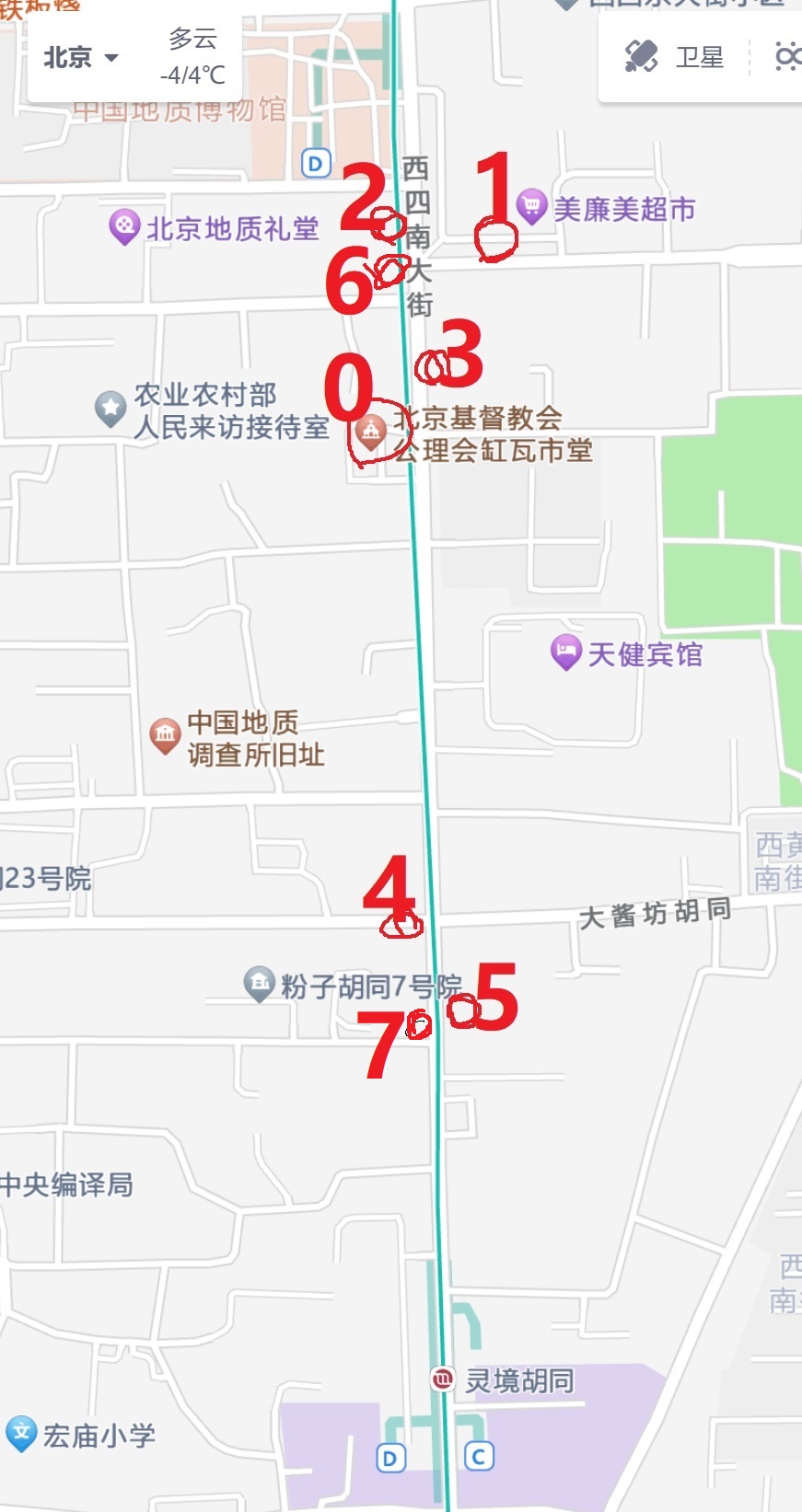Click the 灵境胡同 subway station icon

pyautogui.click(x=444, y=1379)
